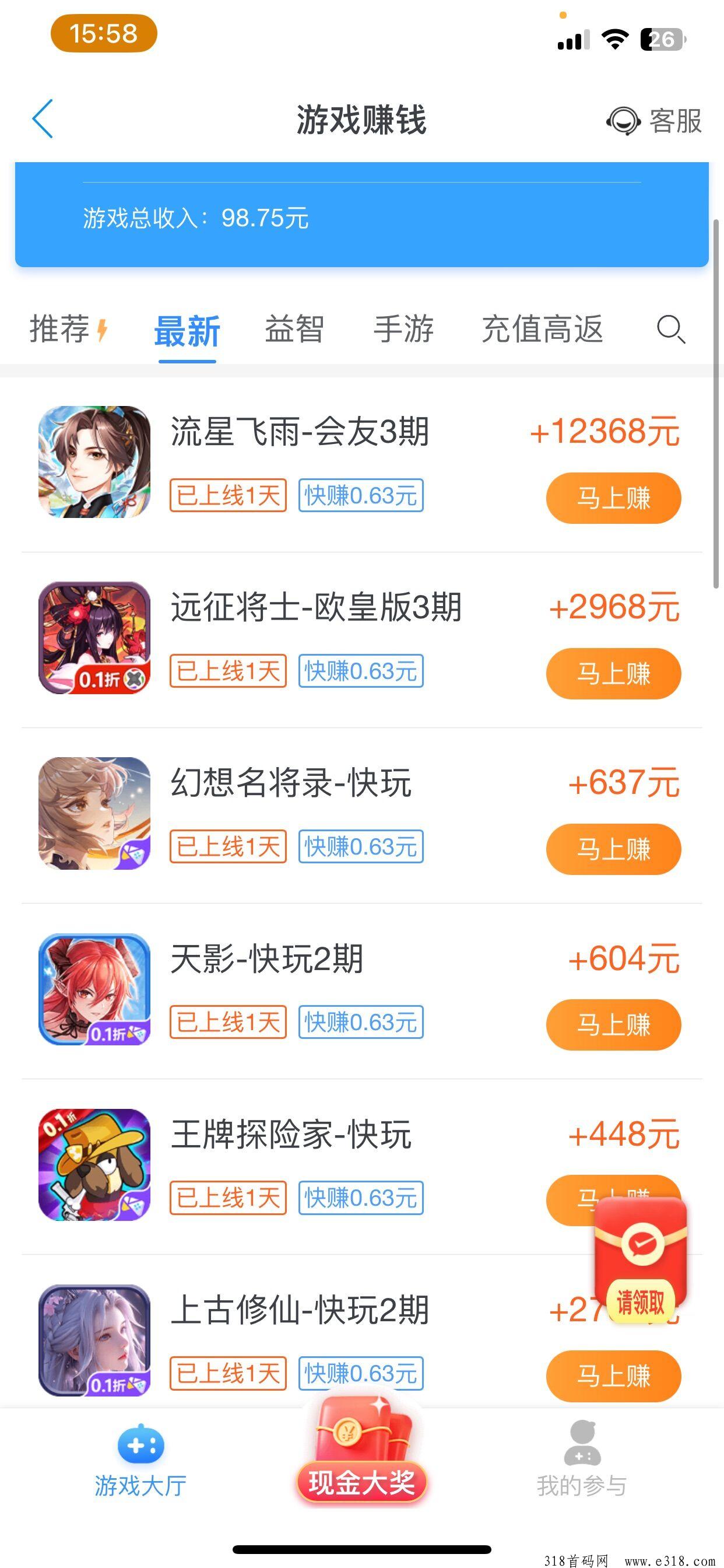724x1568 pixels.
Task: Open the game search magnifier
Action: point(670,330)
